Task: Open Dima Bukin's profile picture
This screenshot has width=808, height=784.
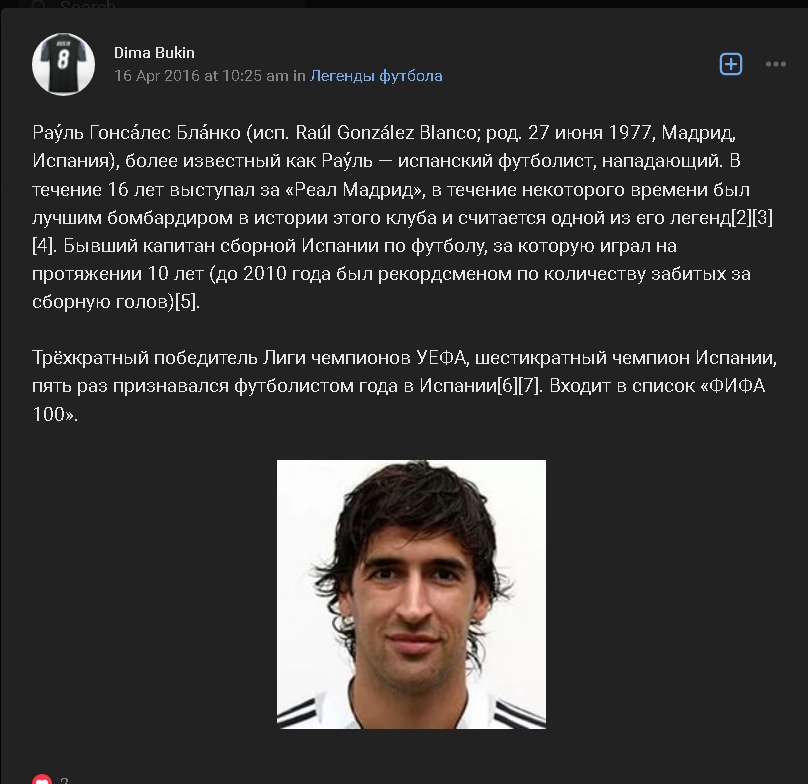Action: click(63, 64)
